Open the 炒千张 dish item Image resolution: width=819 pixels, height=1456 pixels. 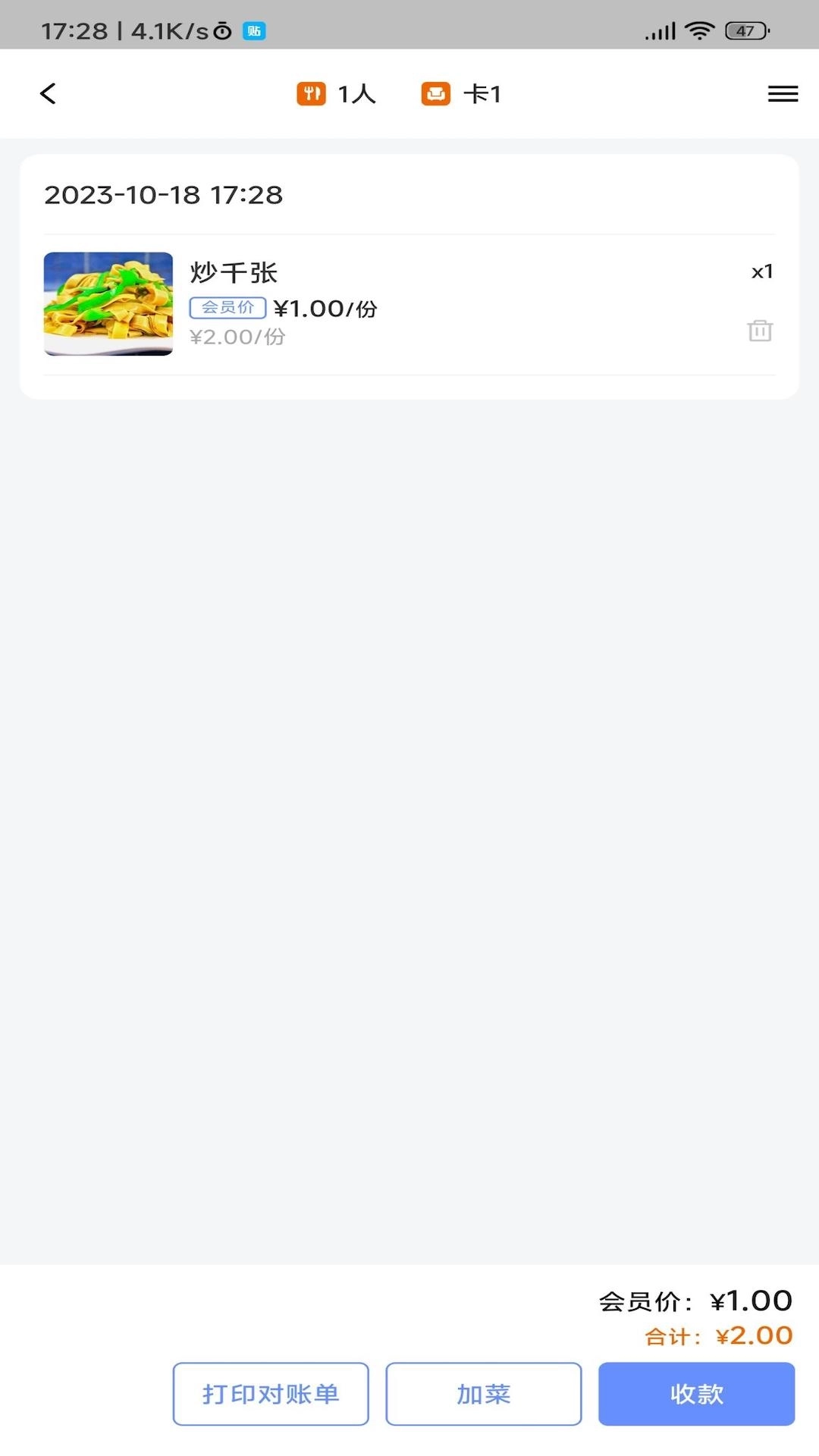tap(234, 273)
